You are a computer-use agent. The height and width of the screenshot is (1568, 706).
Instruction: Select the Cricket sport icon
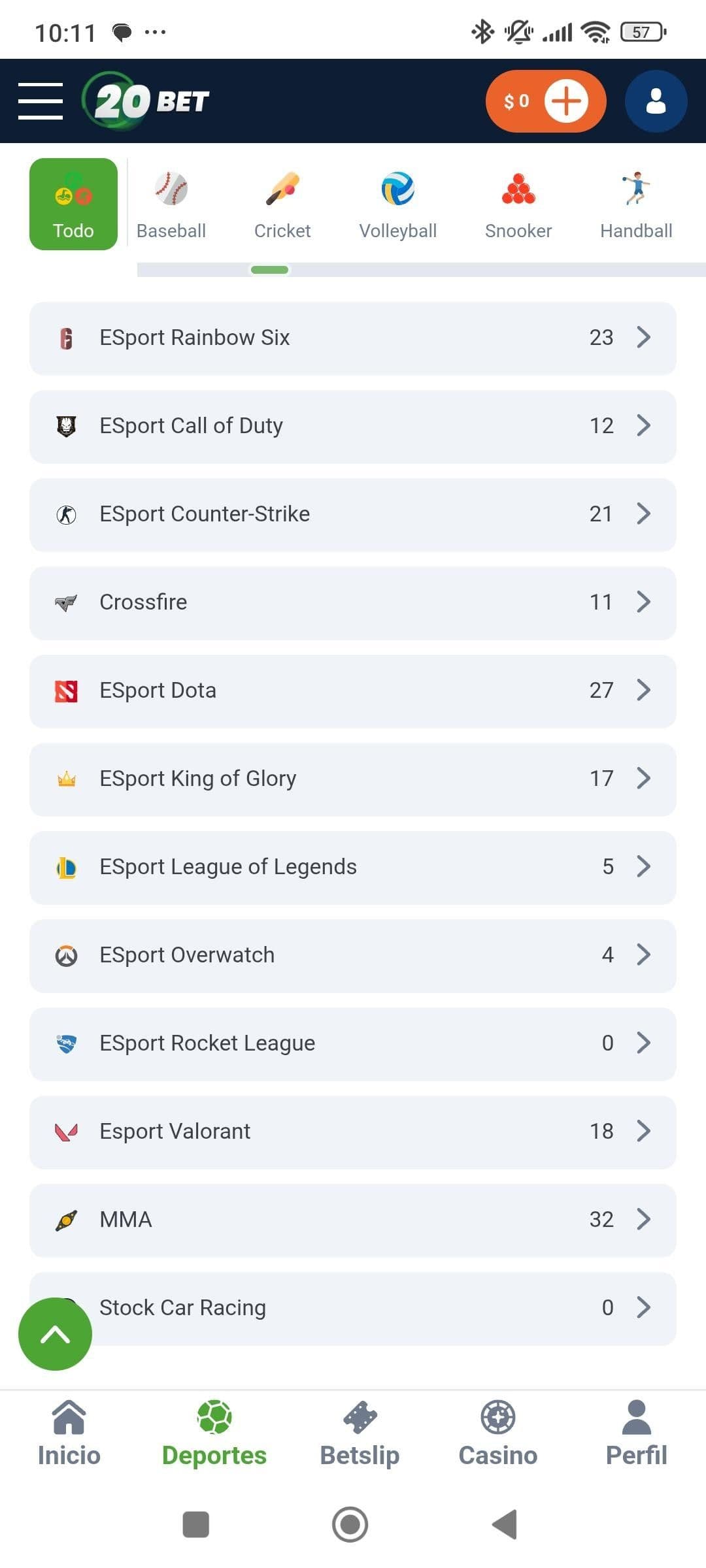click(282, 189)
